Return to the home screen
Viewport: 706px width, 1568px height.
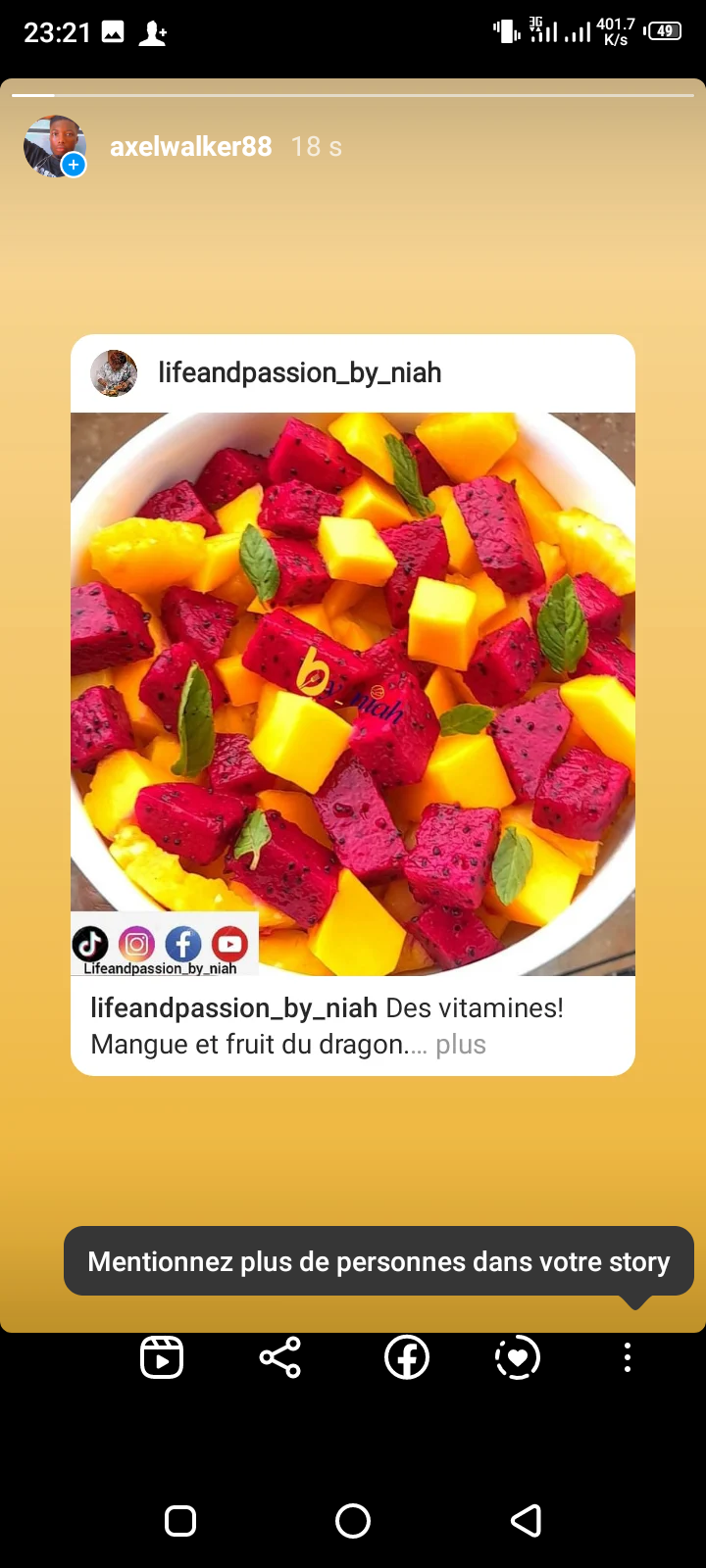pyautogui.click(x=353, y=1521)
